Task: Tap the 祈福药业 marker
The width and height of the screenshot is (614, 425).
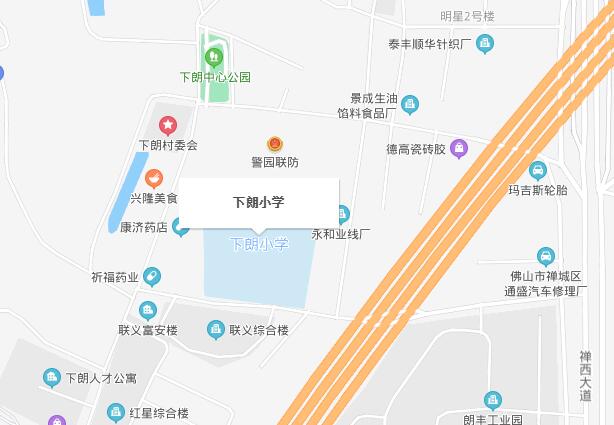Action: [151, 275]
